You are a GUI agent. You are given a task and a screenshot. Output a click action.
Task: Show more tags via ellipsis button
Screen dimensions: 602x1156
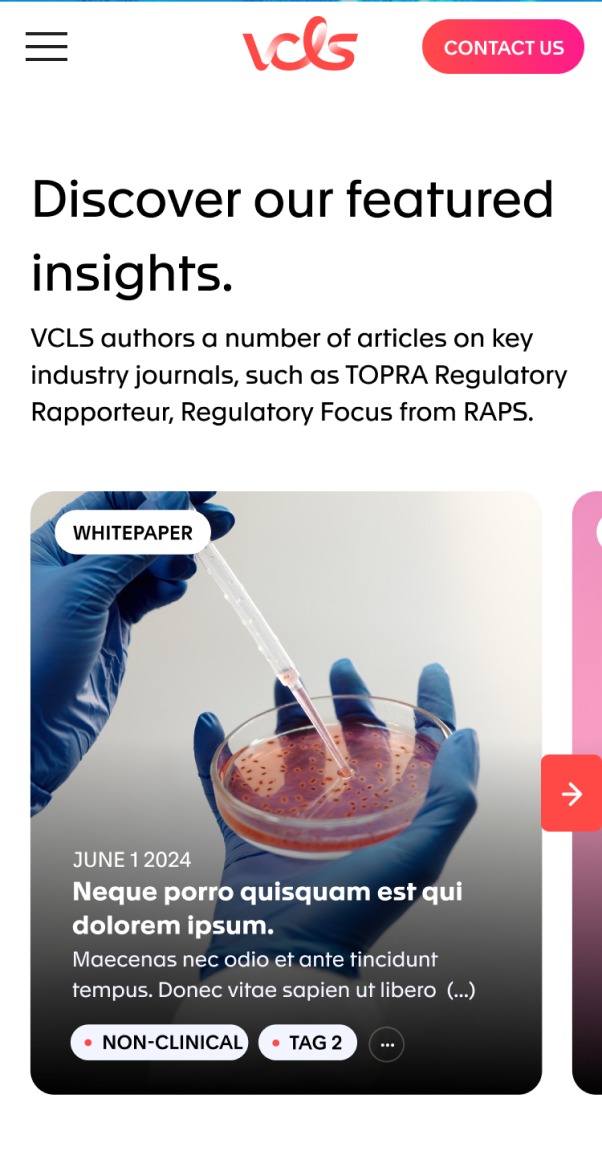pyautogui.click(x=387, y=1044)
